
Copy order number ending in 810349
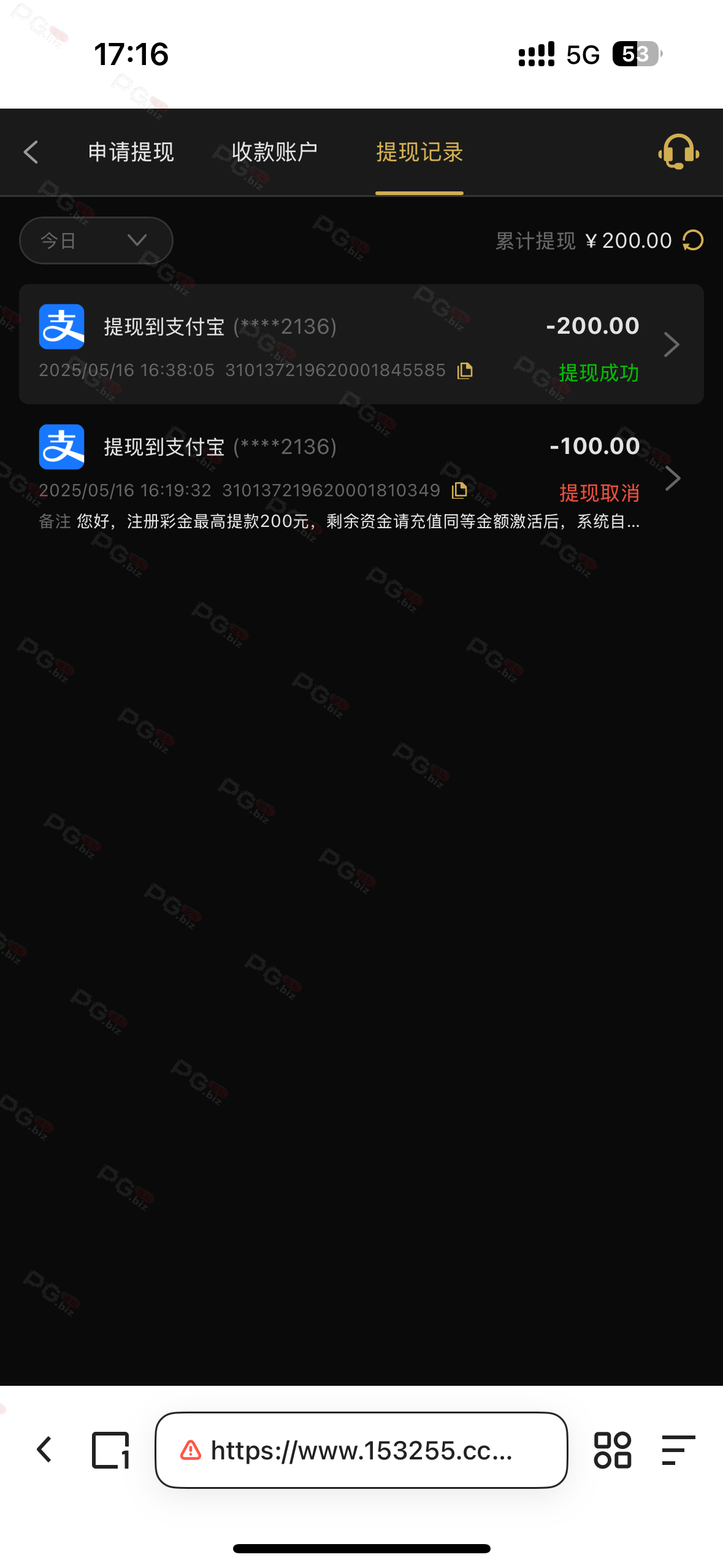click(459, 490)
